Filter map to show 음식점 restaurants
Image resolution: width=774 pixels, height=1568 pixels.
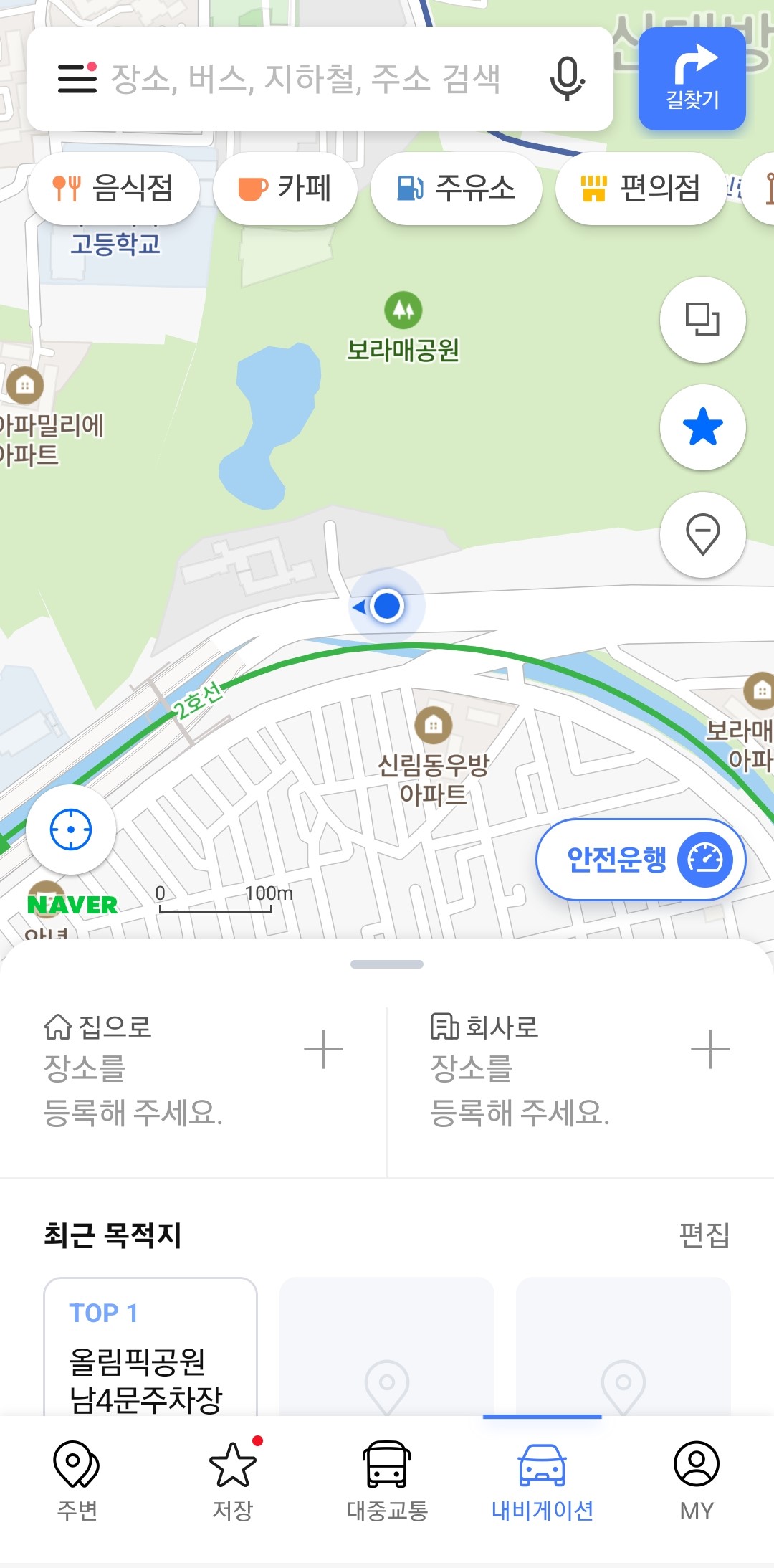(x=114, y=188)
